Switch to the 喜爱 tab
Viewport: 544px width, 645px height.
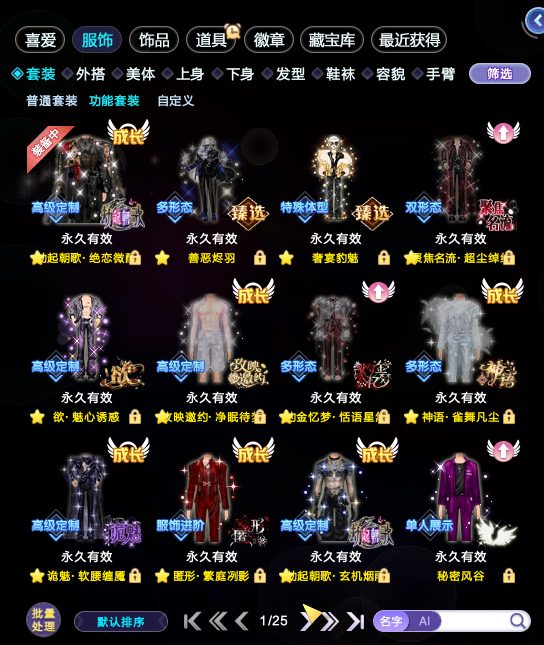tap(40, 40)
